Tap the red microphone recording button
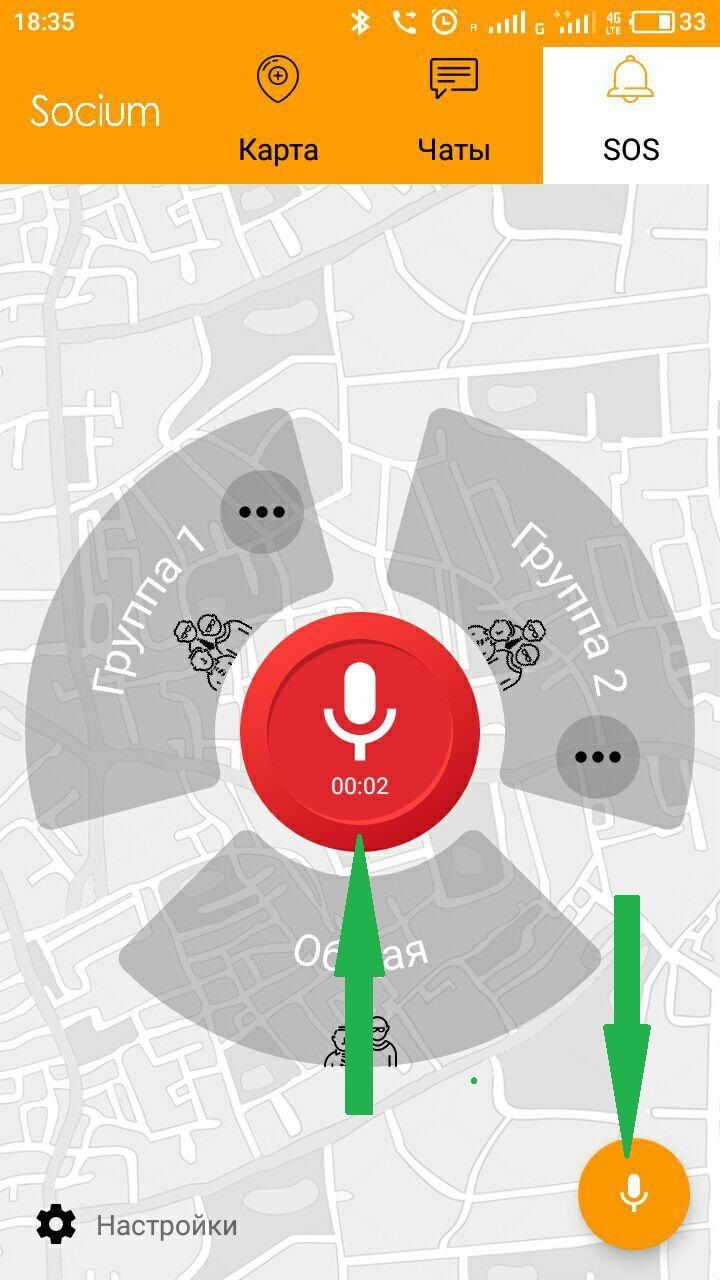Image resolution: width=720 pixels, height=1280 pixels. (360, 730)
